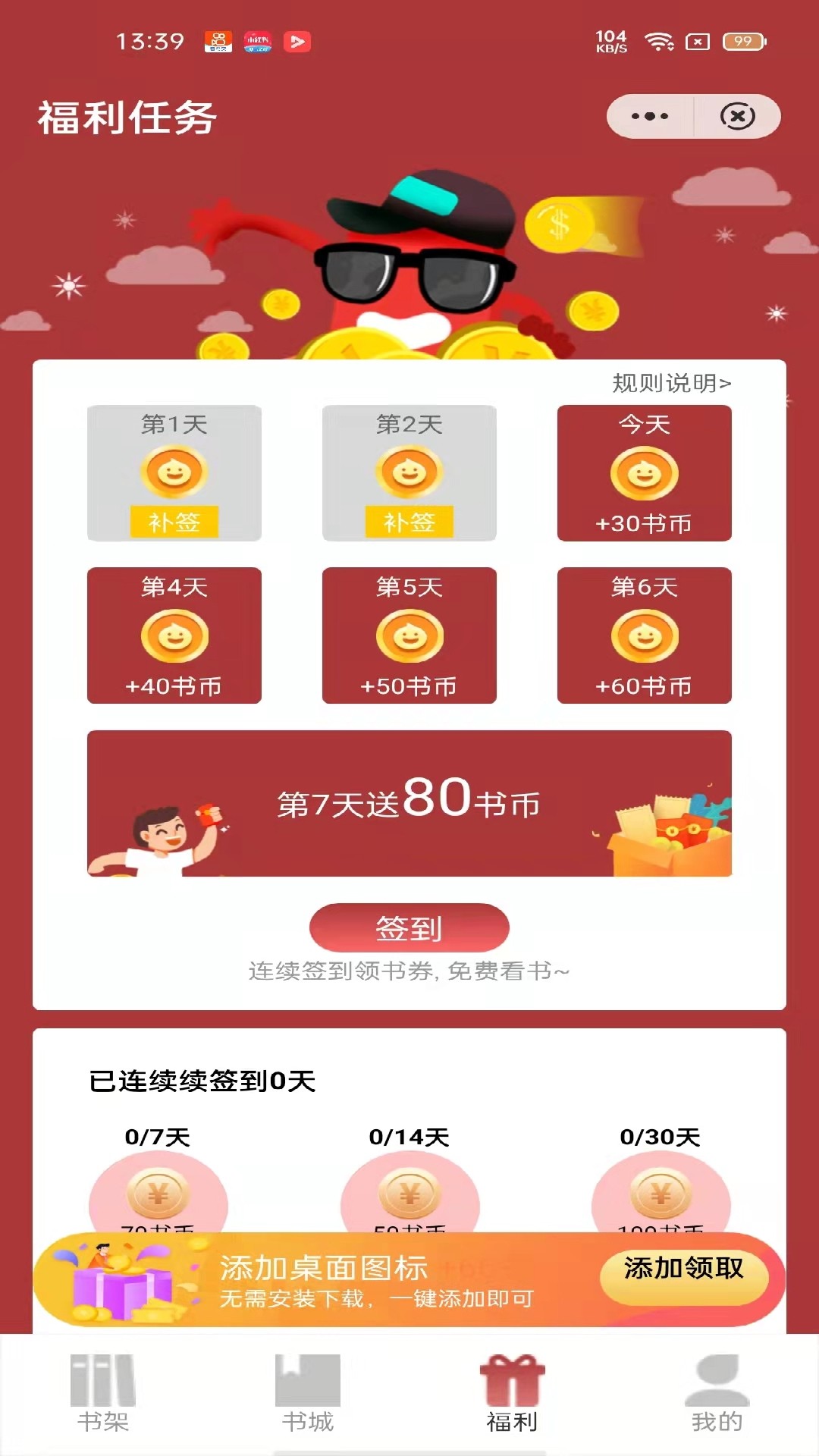Image resolution: width=819 pixels, height=1456 pixels.
Task: Open the 第7天送80书币 banner
Action: (409, 803)
